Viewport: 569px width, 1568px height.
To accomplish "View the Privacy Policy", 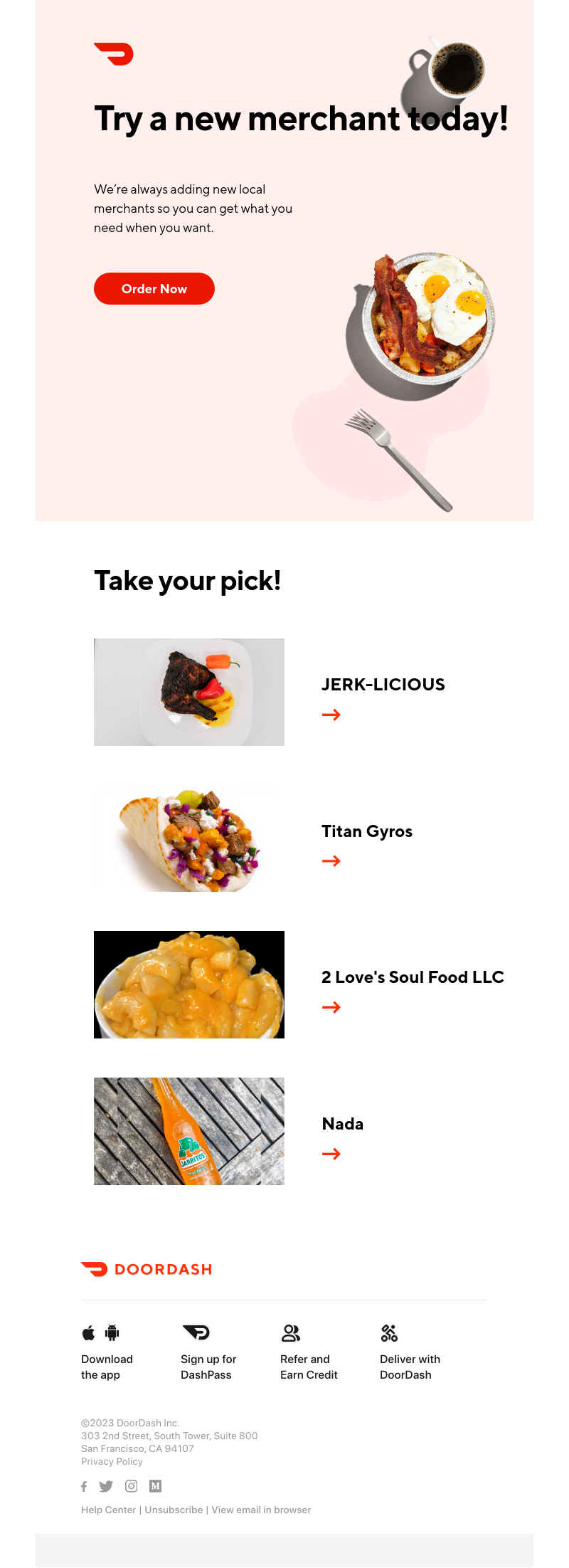I will pos(112,1461).
